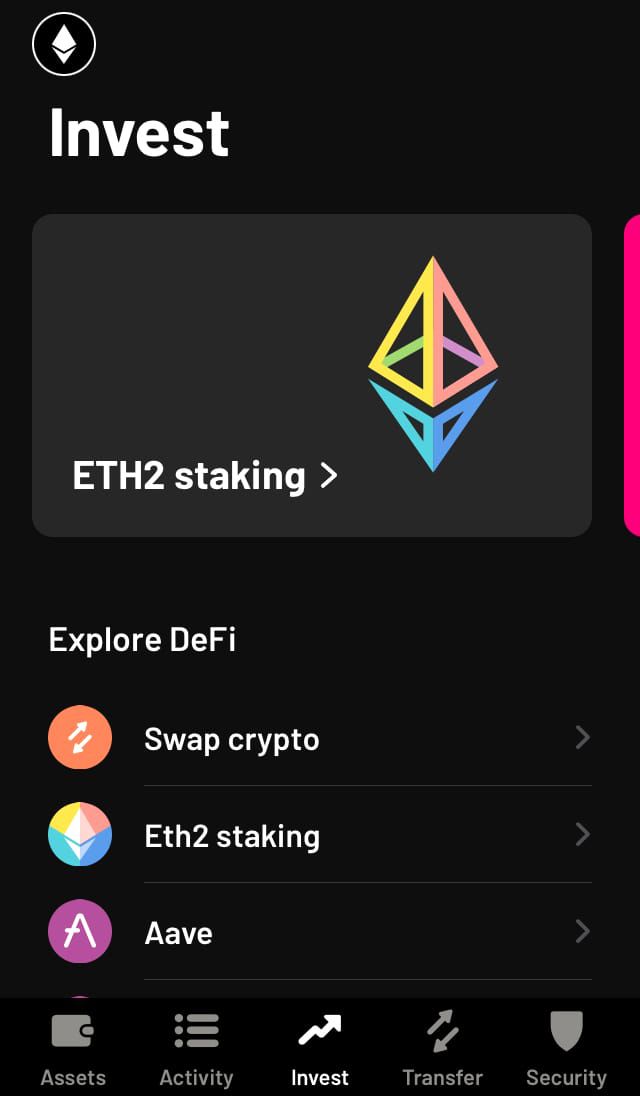Open Swap crypto
This screenshot has height=1096, width=640.
(319, 738)
